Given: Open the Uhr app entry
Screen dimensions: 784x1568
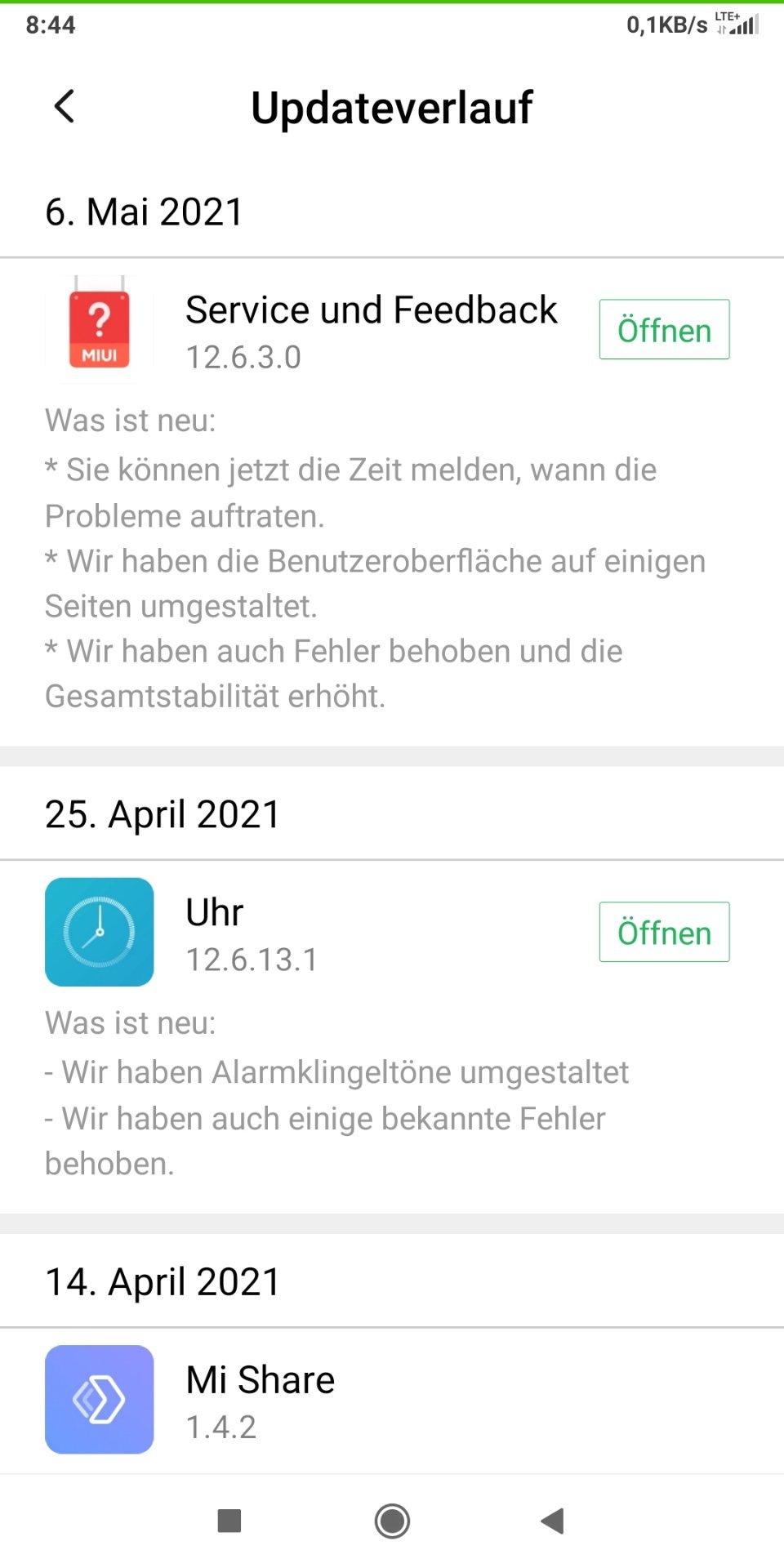Looking at the screenshot, I should (392, 933).
